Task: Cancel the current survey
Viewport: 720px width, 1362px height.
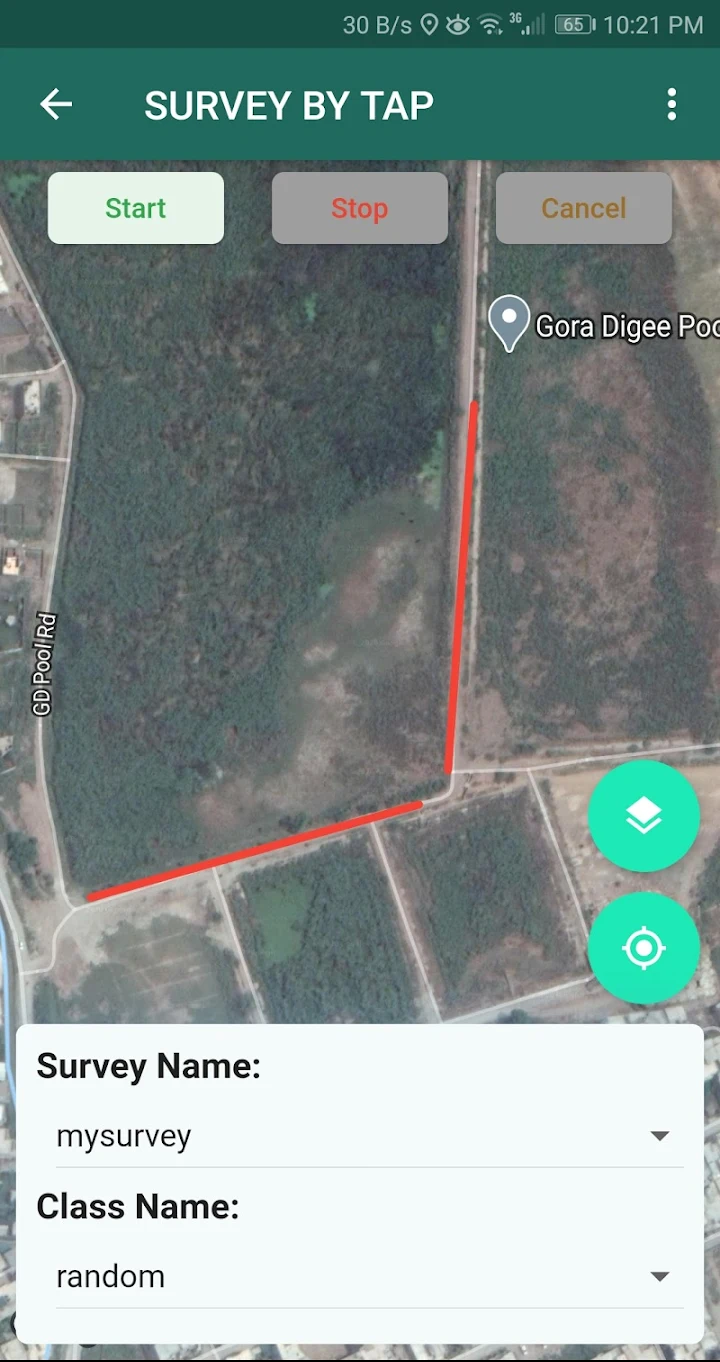Action: point(584,208)
